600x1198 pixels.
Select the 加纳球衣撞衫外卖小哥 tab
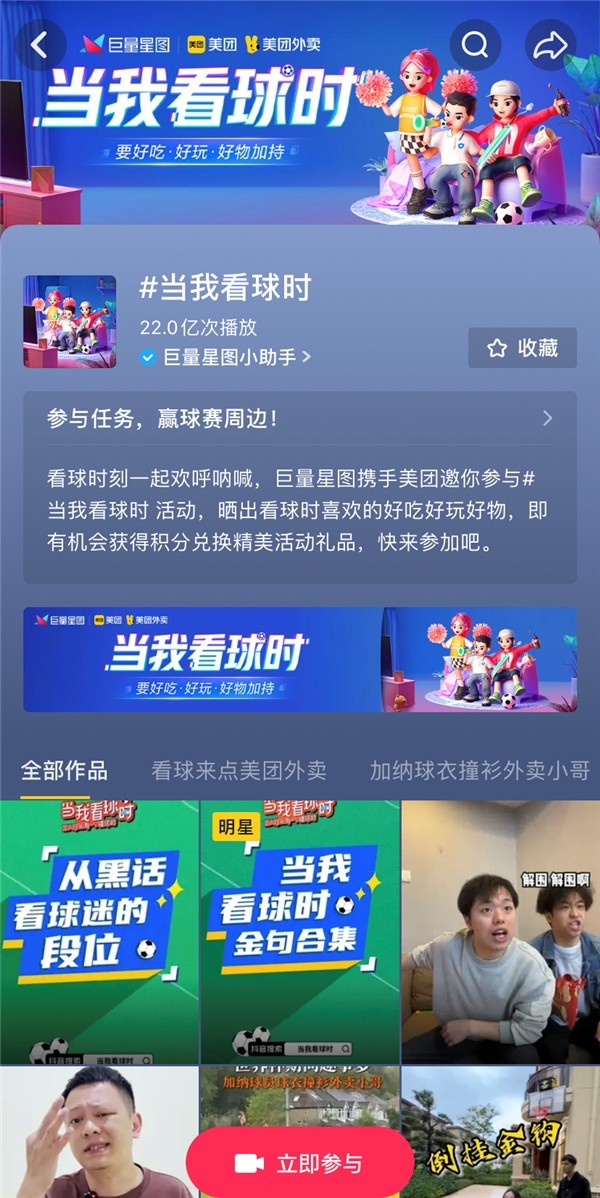(479, 770)
